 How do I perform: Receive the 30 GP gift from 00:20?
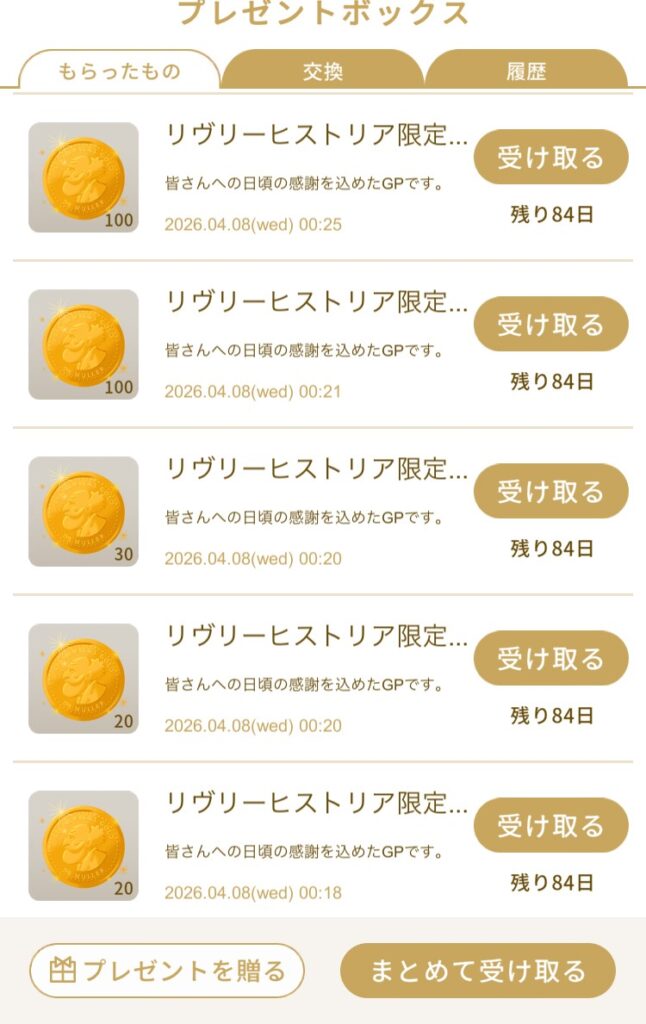pos(551,492)
